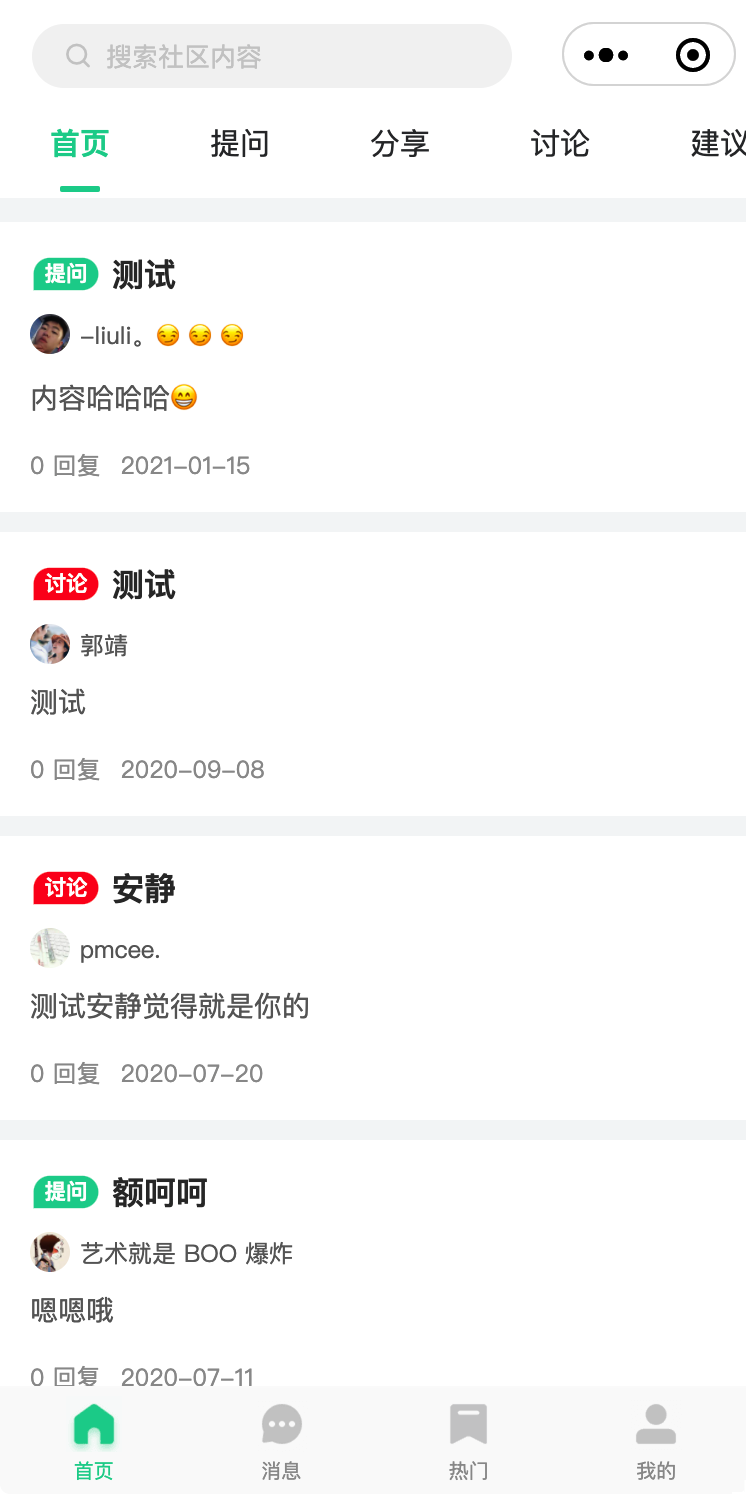Show the 讨论 category tab
This screenshot has height=1494, width=746.
pyautogui.click(x=560, y=144)
